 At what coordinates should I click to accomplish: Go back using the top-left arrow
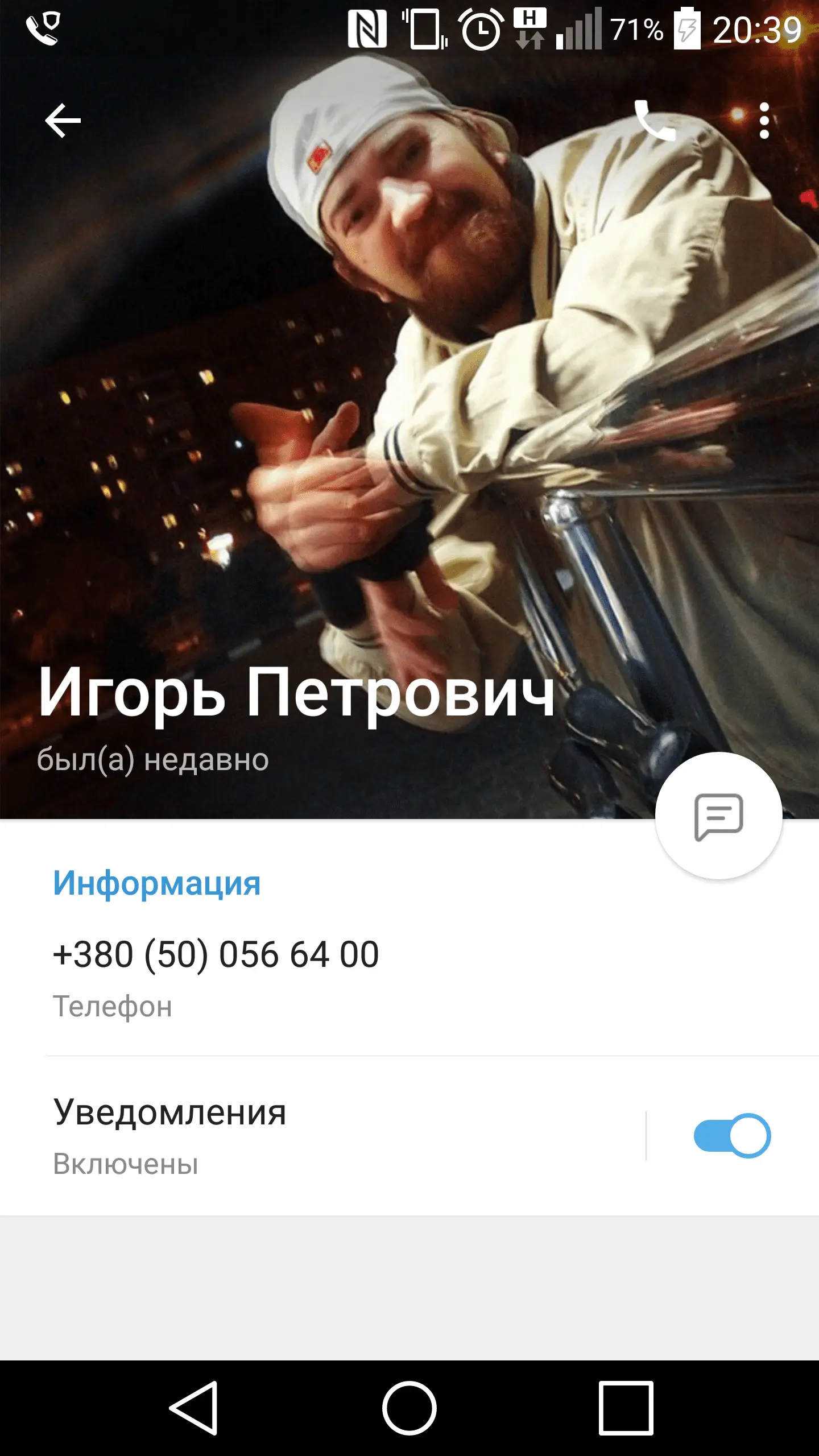pyautogui.click(x=63, y=121)
